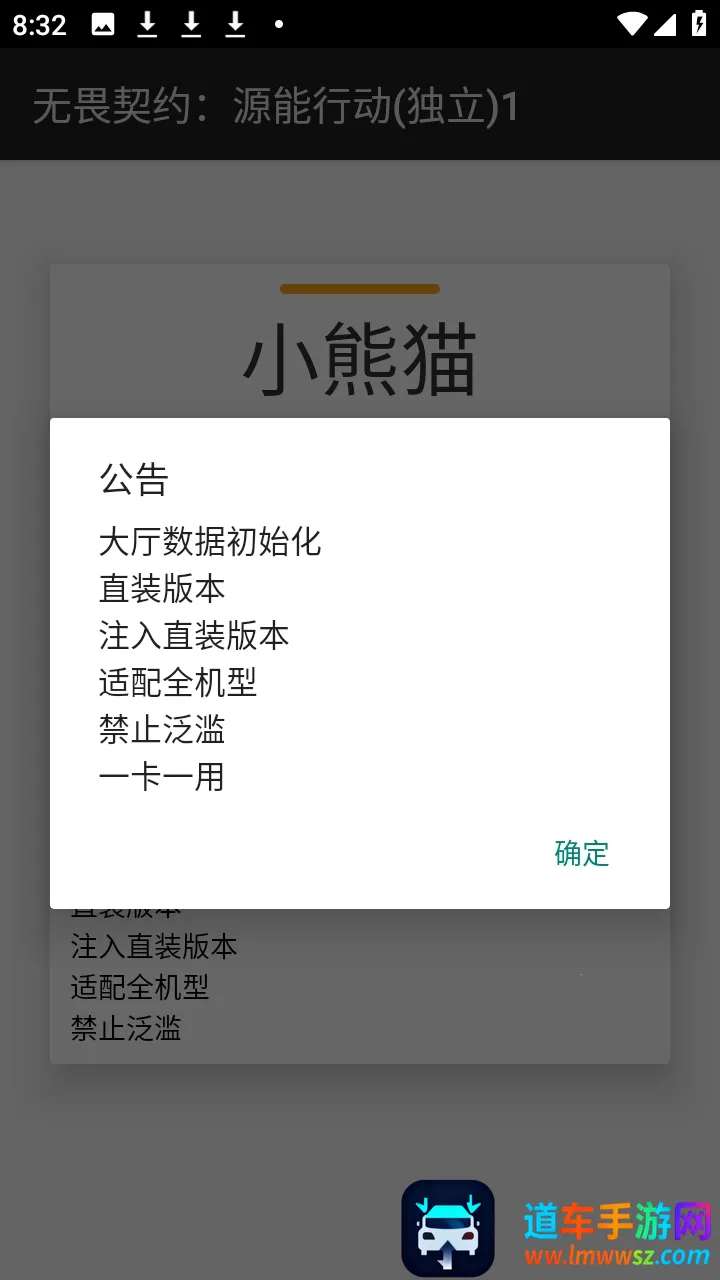Image resolution: width=720 pixels, height=1280 pixels.
Task: Confirm the 公告 dialog with 确定
Action: point(581,853)
